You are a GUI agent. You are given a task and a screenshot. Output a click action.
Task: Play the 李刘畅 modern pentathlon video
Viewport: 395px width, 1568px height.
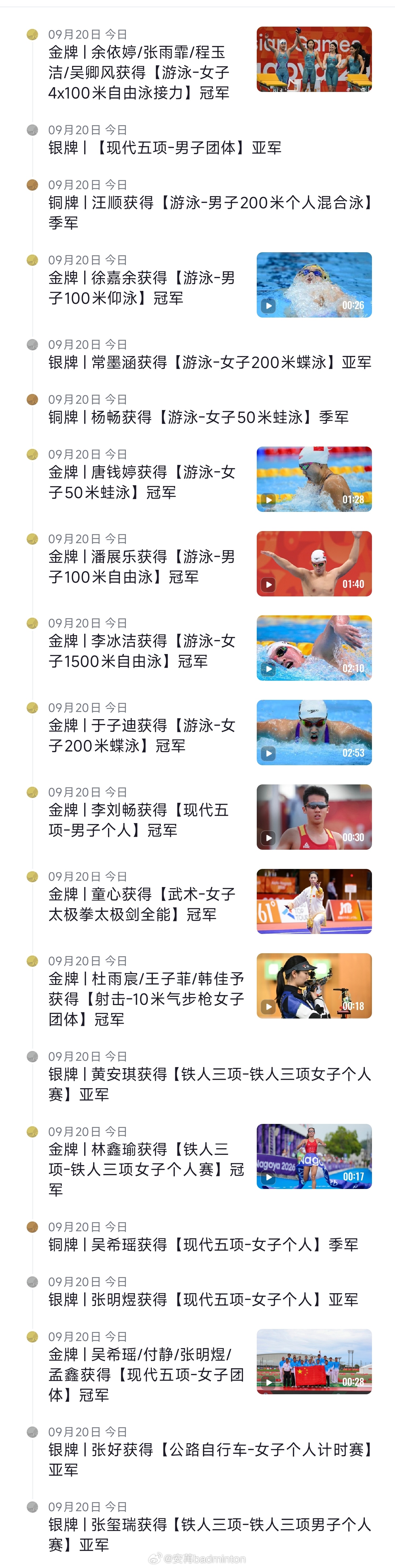tap(314, 817)
